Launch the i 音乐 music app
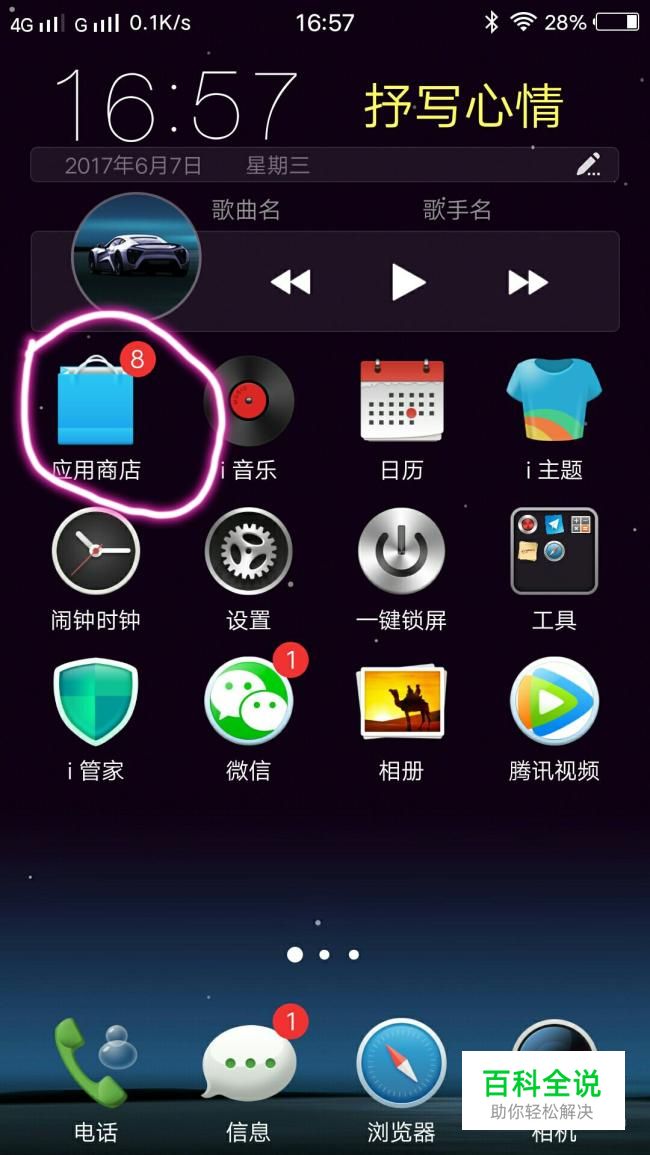 248,402
